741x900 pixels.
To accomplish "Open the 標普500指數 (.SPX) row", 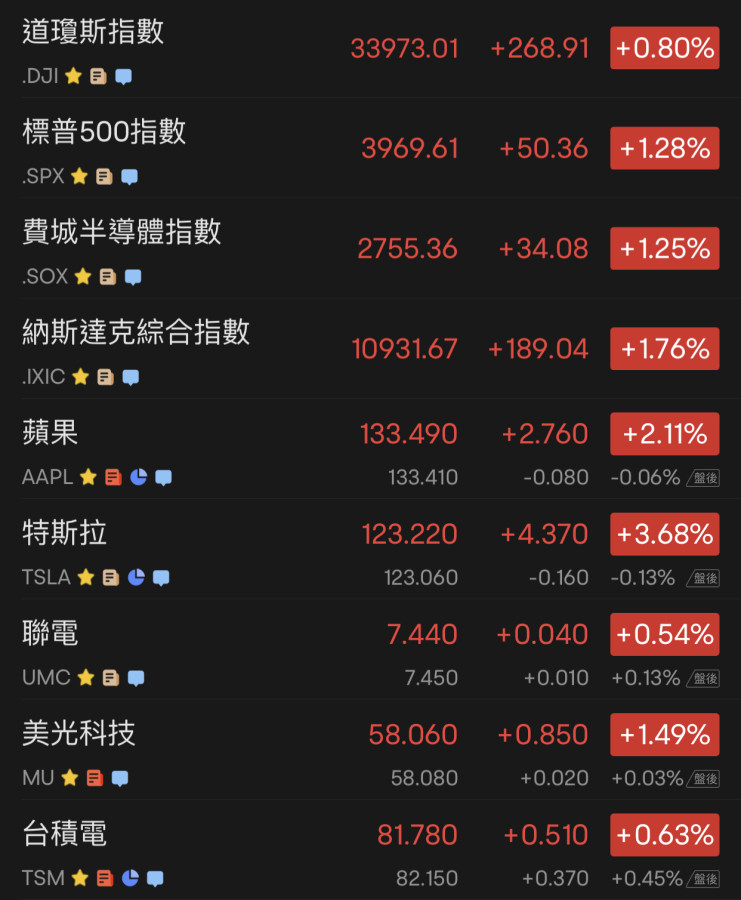I will pyautogui.click(x=104, y=133).
